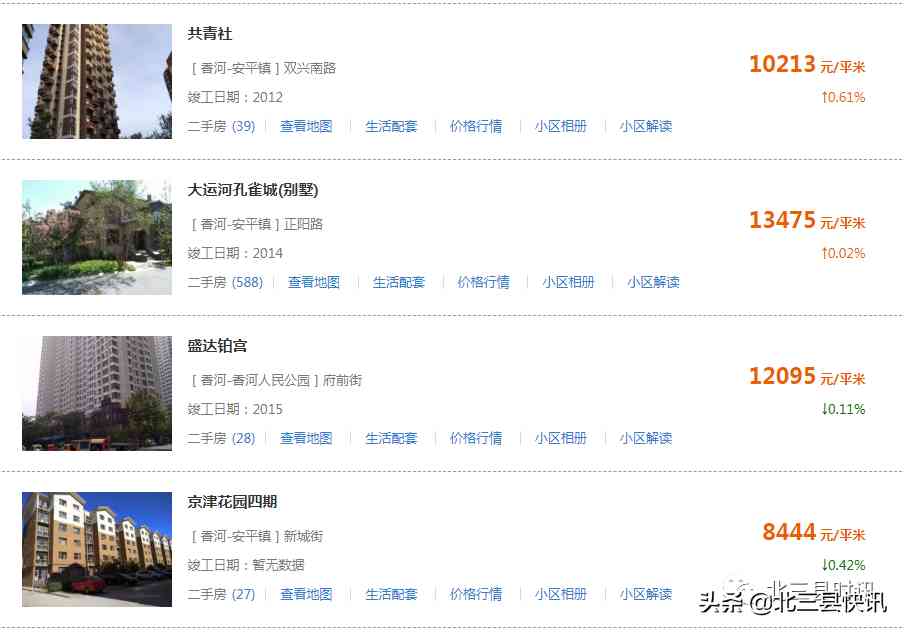Open the 共青社 listing title
Viewport: 905px width, 632px height.
(x=210, y=34)
